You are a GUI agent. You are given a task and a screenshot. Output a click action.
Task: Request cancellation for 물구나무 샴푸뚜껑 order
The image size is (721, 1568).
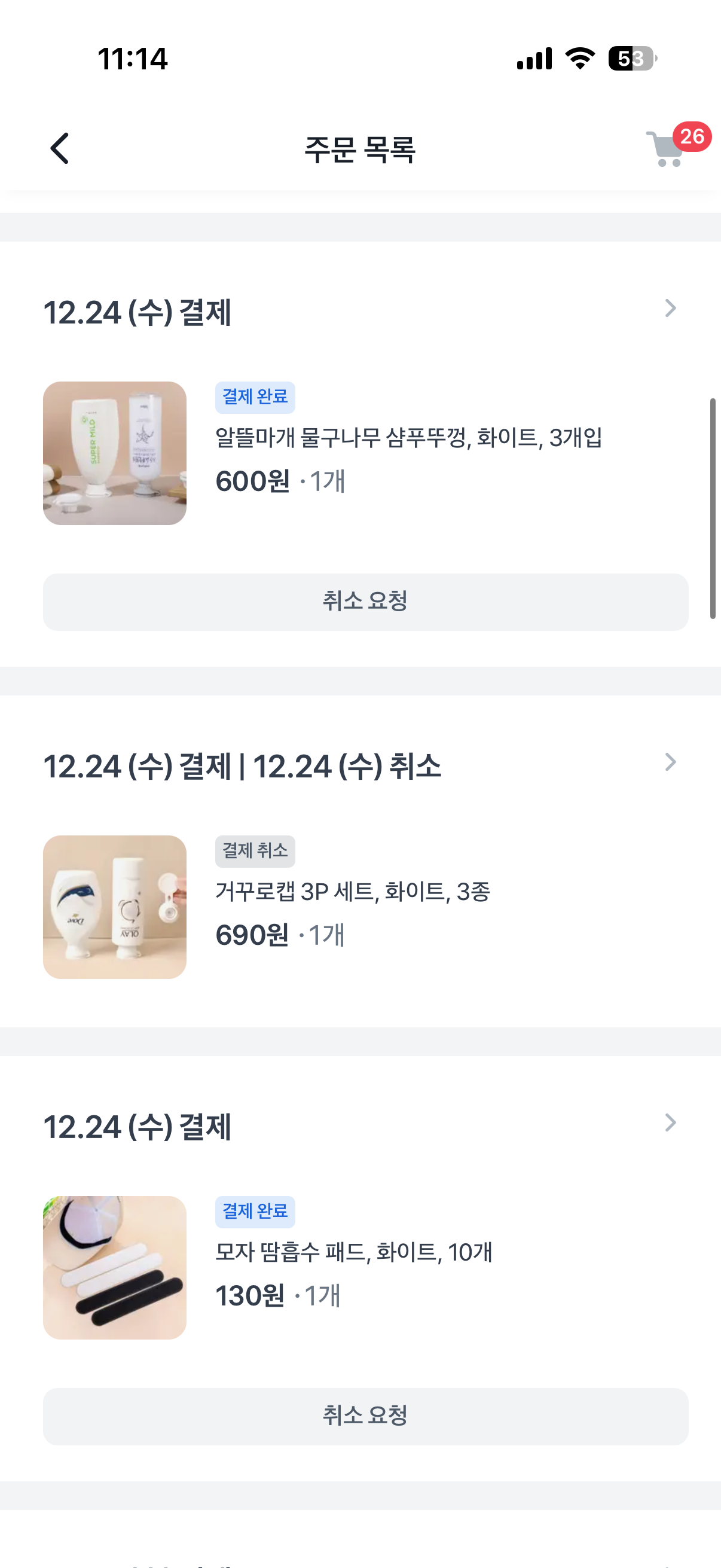[365, 602]
